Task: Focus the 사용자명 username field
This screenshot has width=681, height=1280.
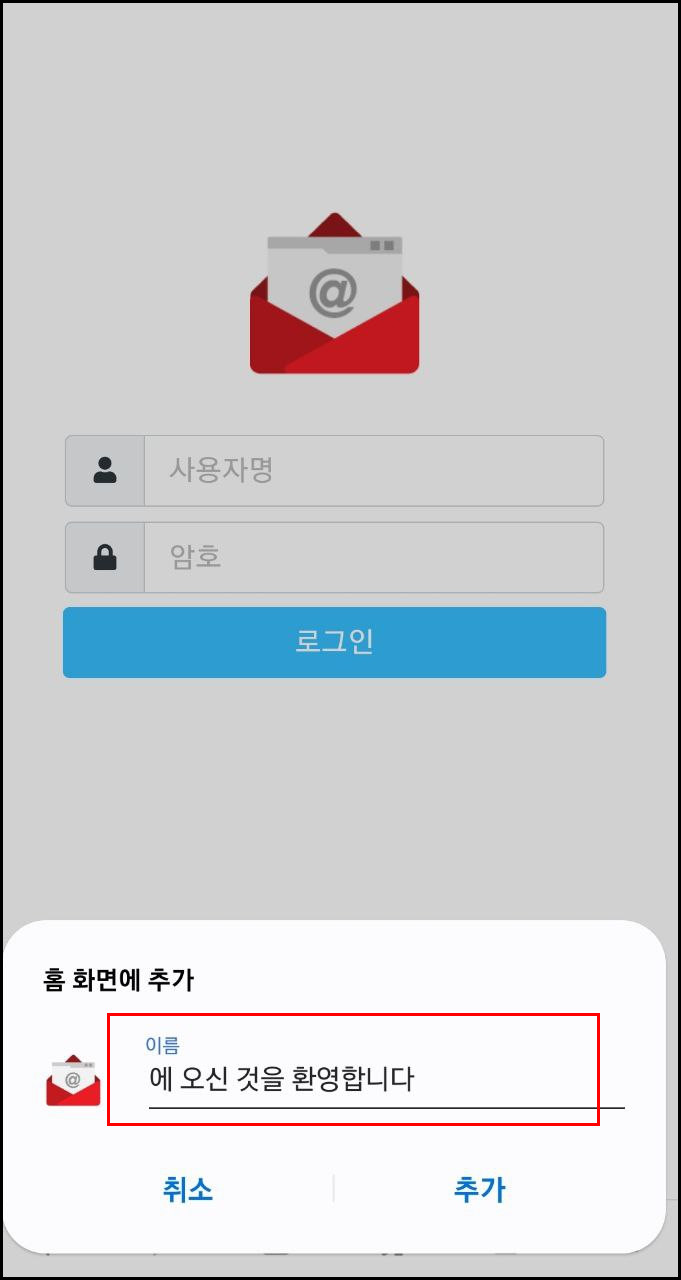Action: [x=372, y=470]
